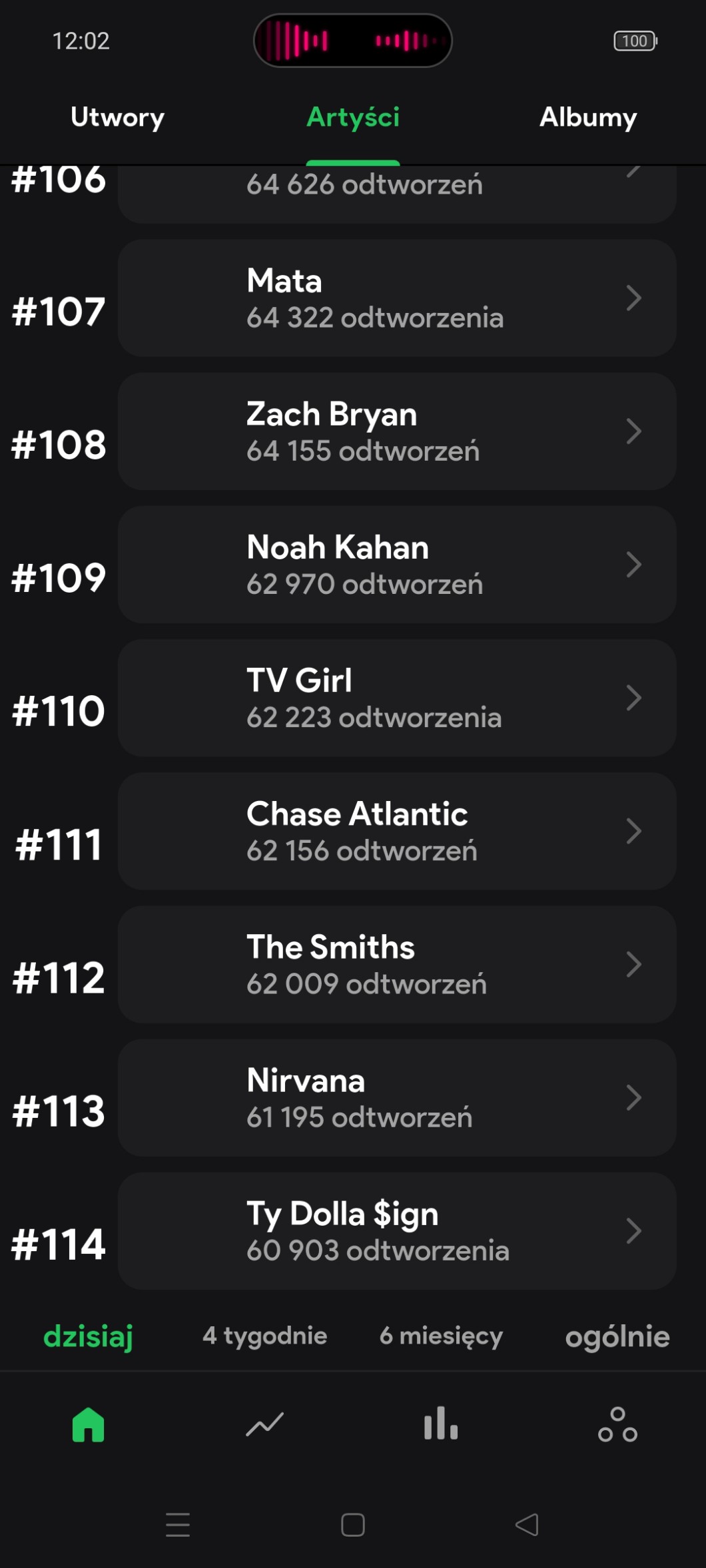Viewport: 706px width, 1568px height.
Task: Switch to the 4 tygodnie range
Action: (x=264, y=1336)
